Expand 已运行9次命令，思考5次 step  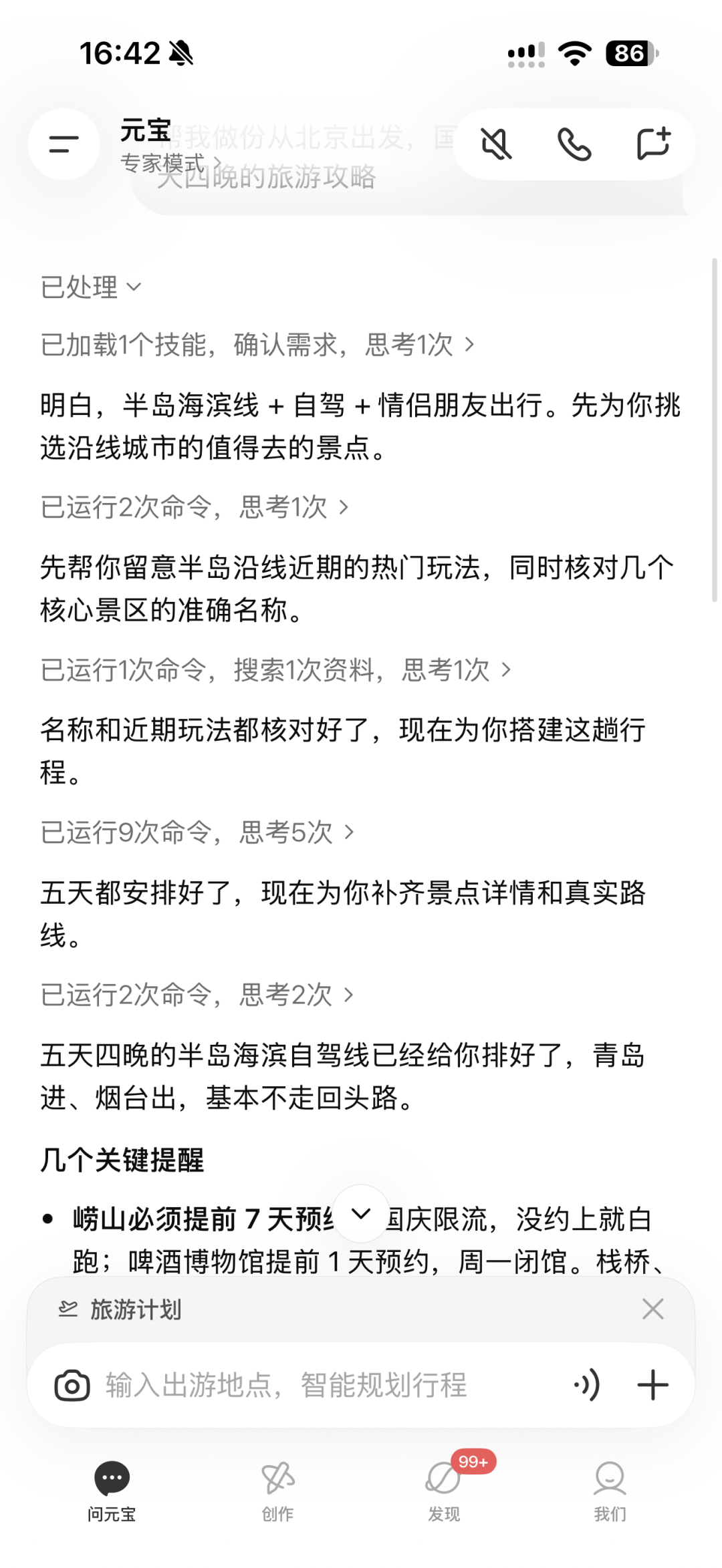click(x=197, y=832)
